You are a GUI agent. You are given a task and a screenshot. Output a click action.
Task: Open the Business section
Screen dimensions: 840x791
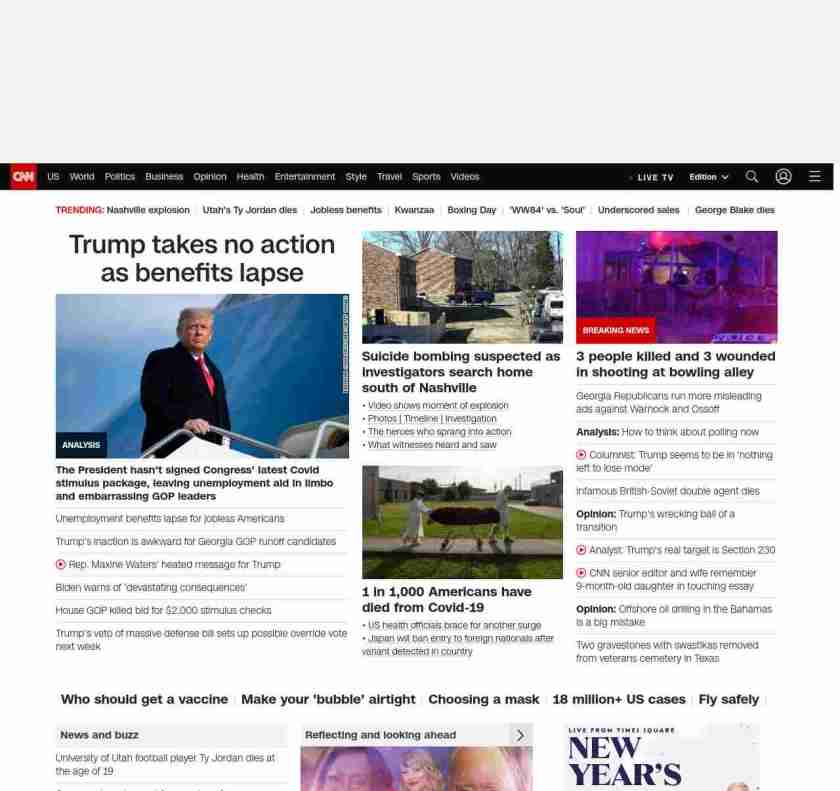(x=164, y=177)
